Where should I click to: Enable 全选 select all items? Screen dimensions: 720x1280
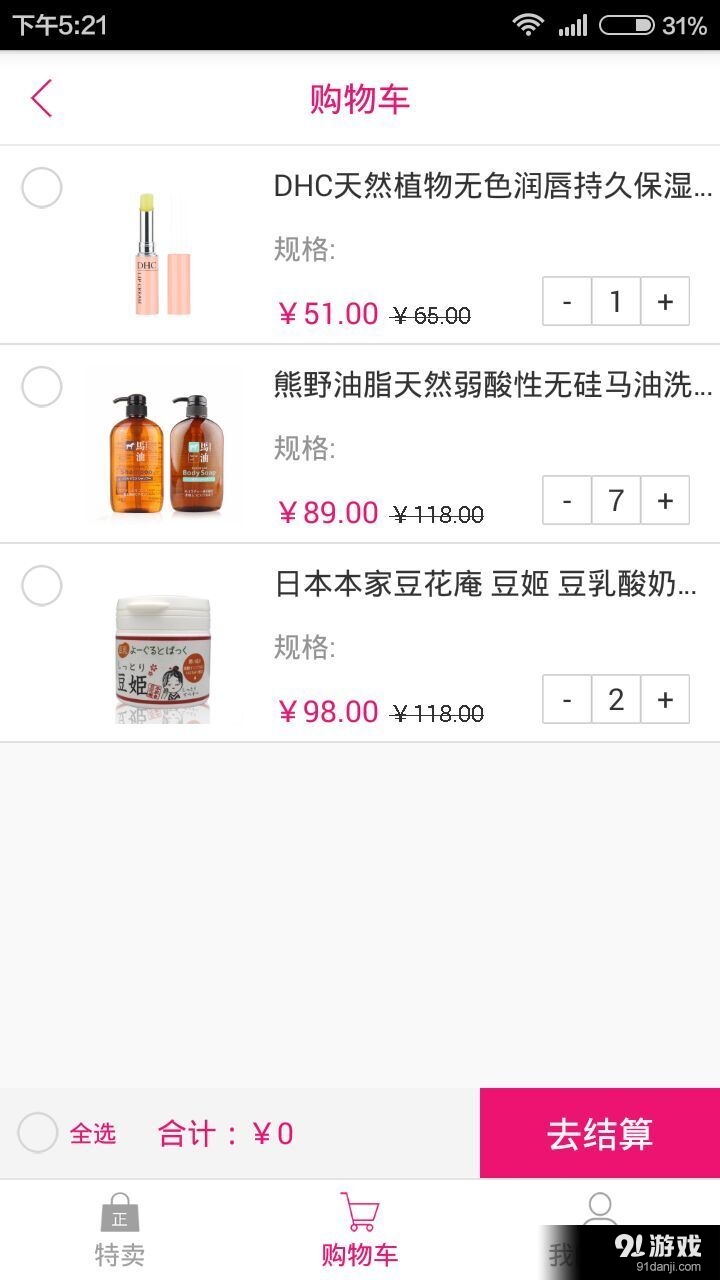(40, 1133)
